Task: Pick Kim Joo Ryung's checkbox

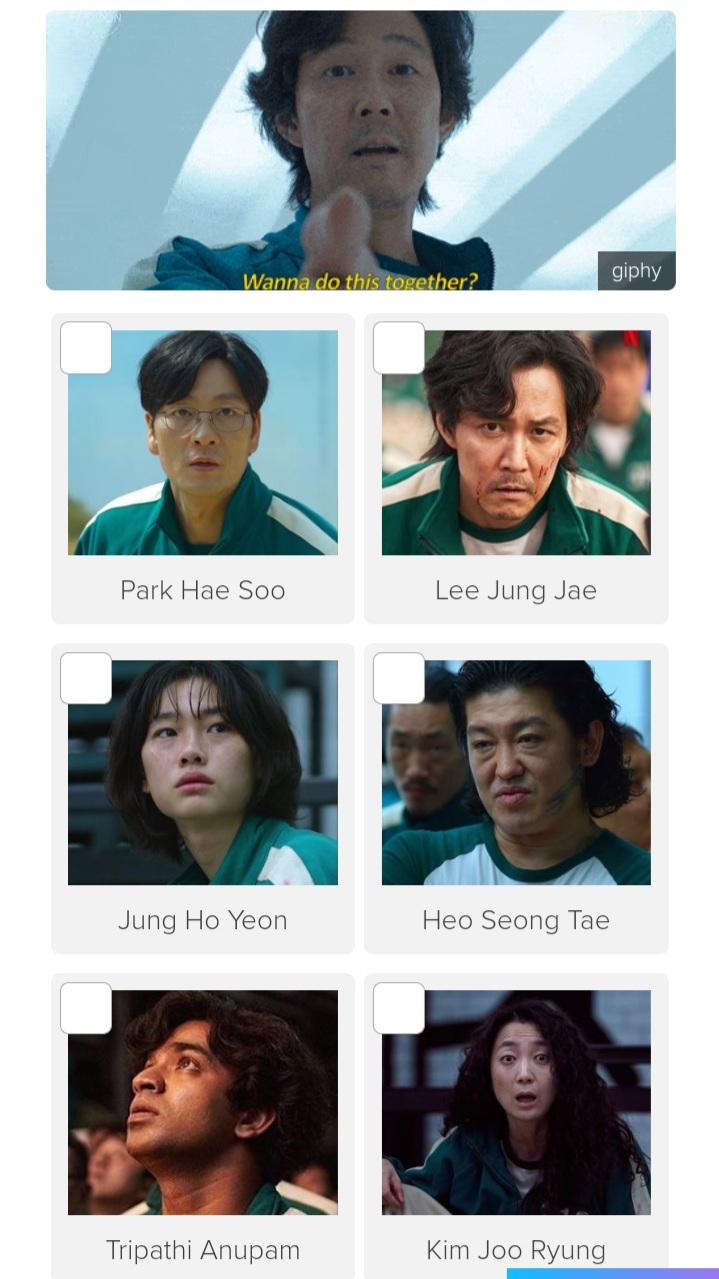Action: [x=399, y=1008]
